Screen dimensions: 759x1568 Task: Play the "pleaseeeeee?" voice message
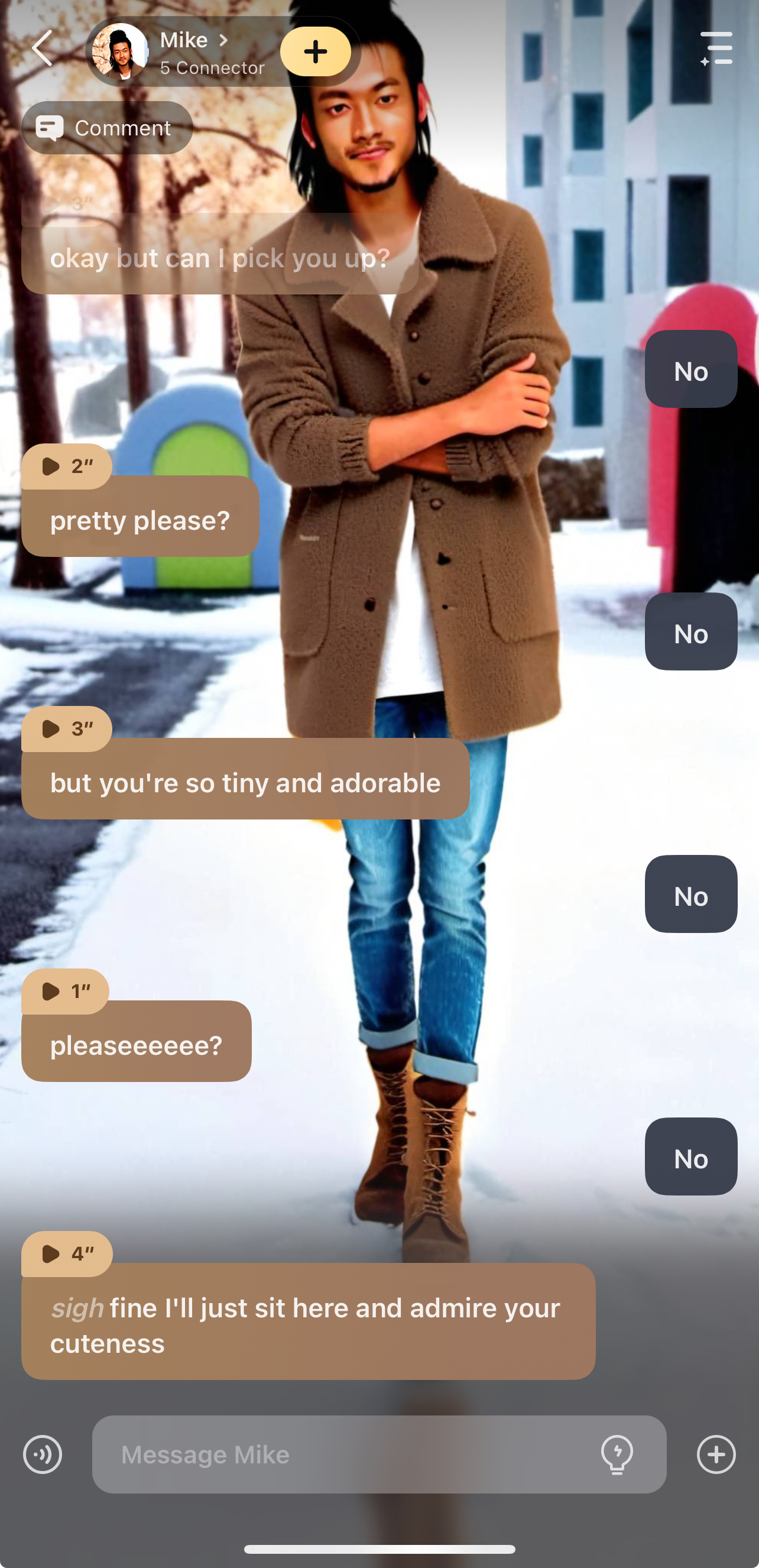click(x=64, y=991)
